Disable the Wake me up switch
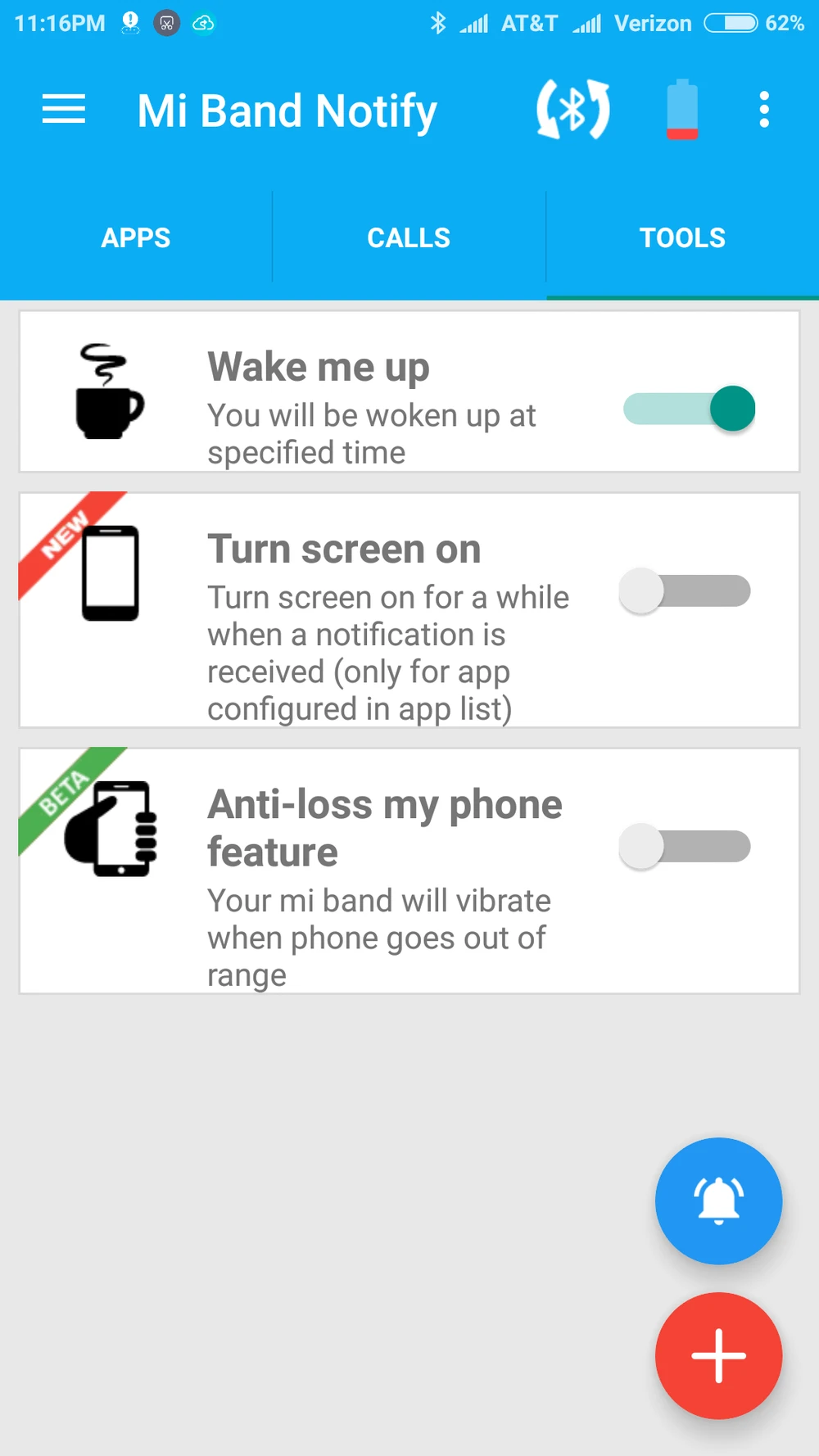This screenshot has height=1456, width=819. point(689,409)
